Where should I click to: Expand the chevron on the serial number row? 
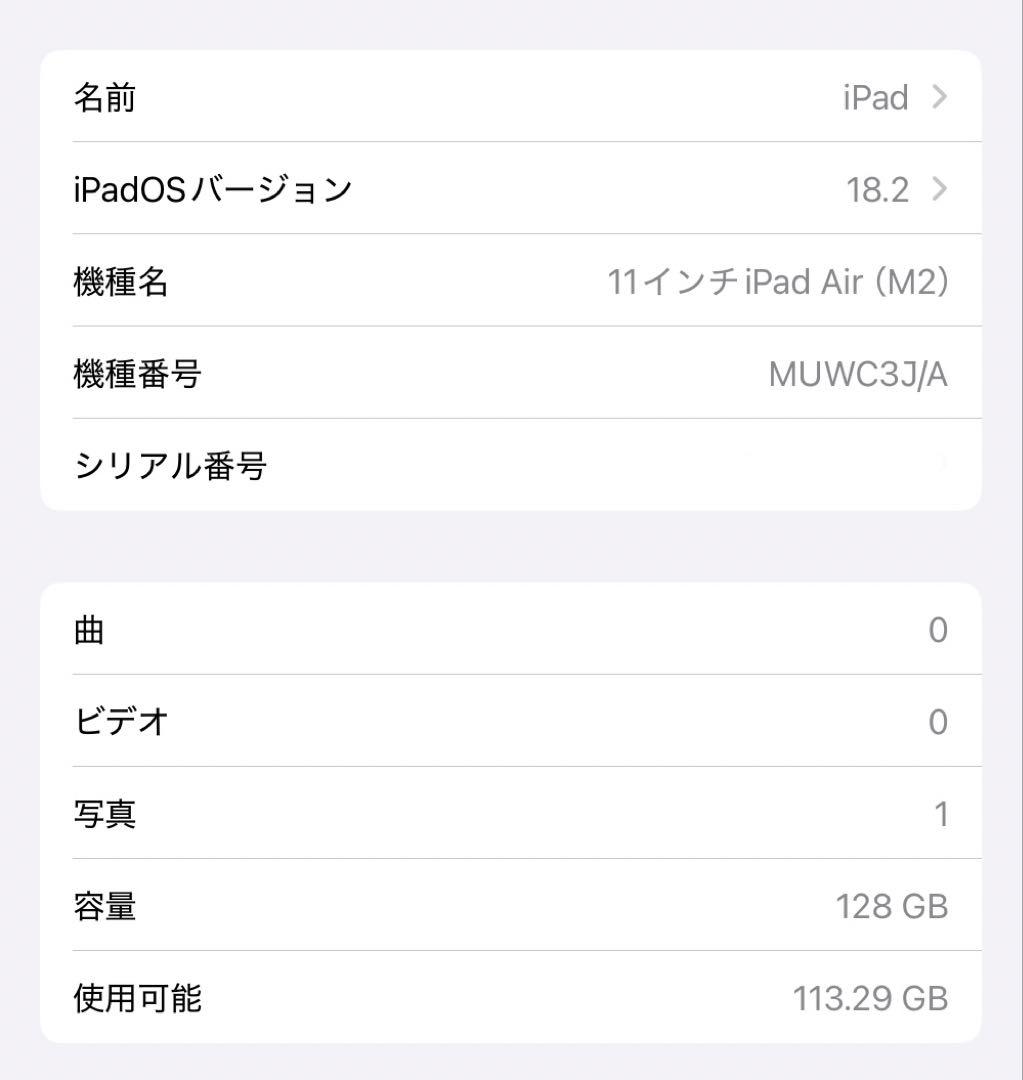point(938,463)
